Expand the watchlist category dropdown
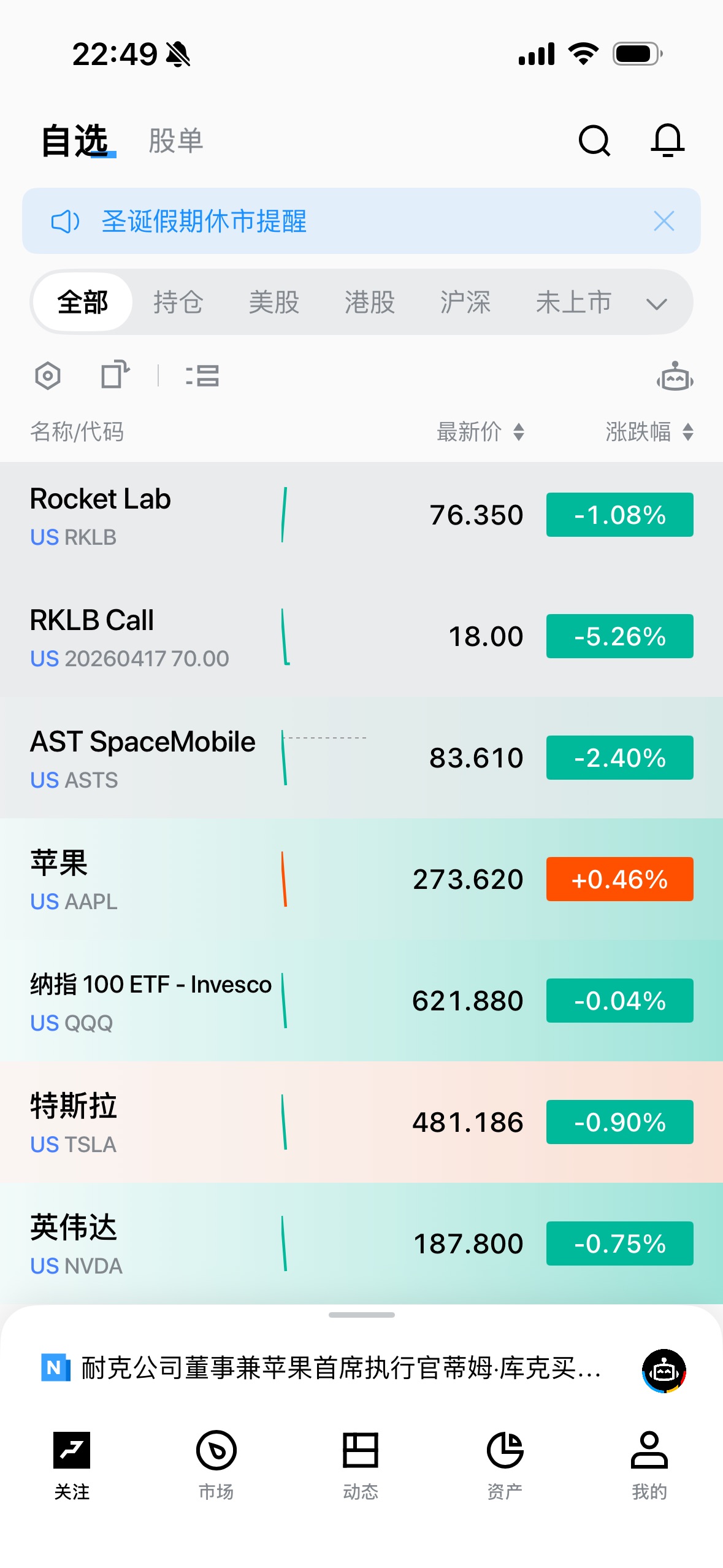The width and height of the screenshot is (723, 1568). [656, 304]
